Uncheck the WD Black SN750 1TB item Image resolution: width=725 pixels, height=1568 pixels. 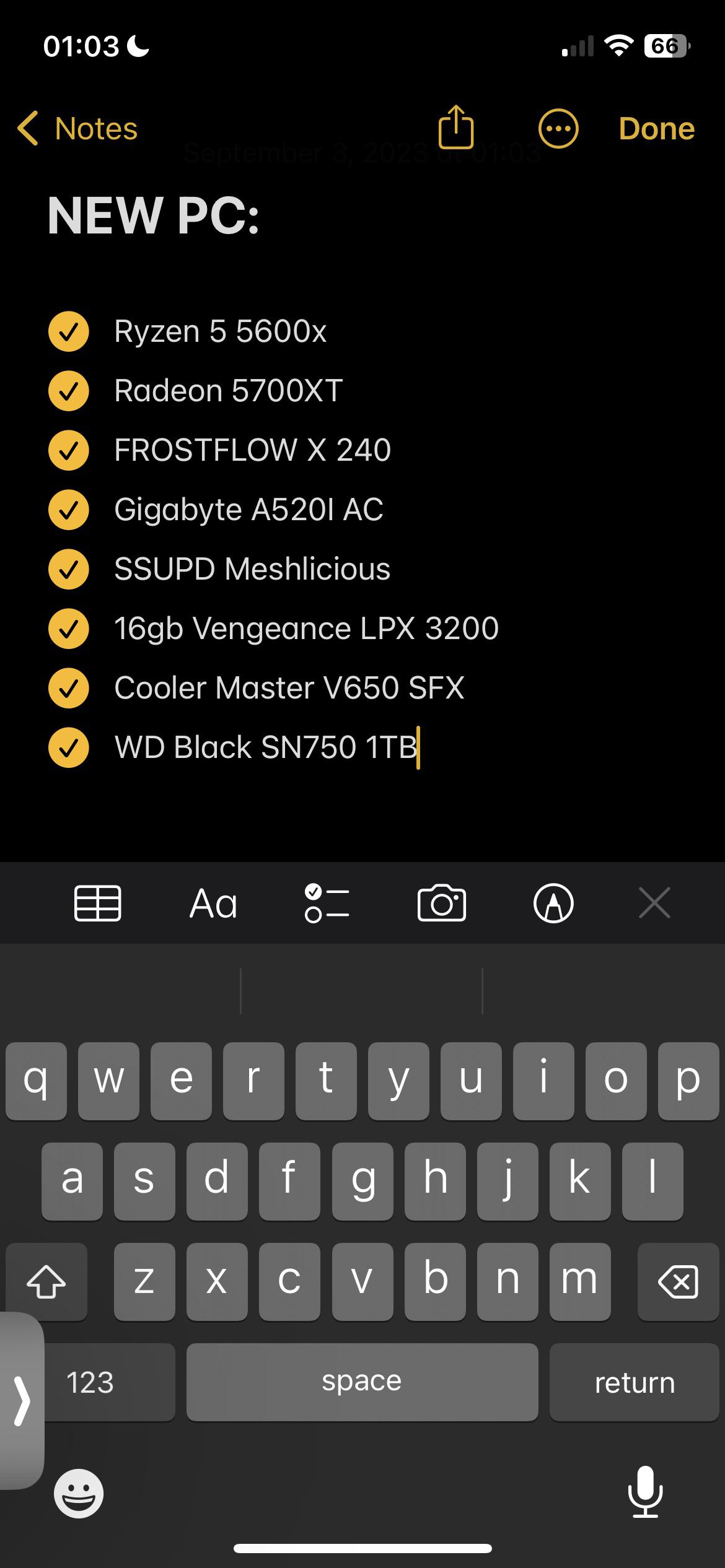[x=69, y=748]
